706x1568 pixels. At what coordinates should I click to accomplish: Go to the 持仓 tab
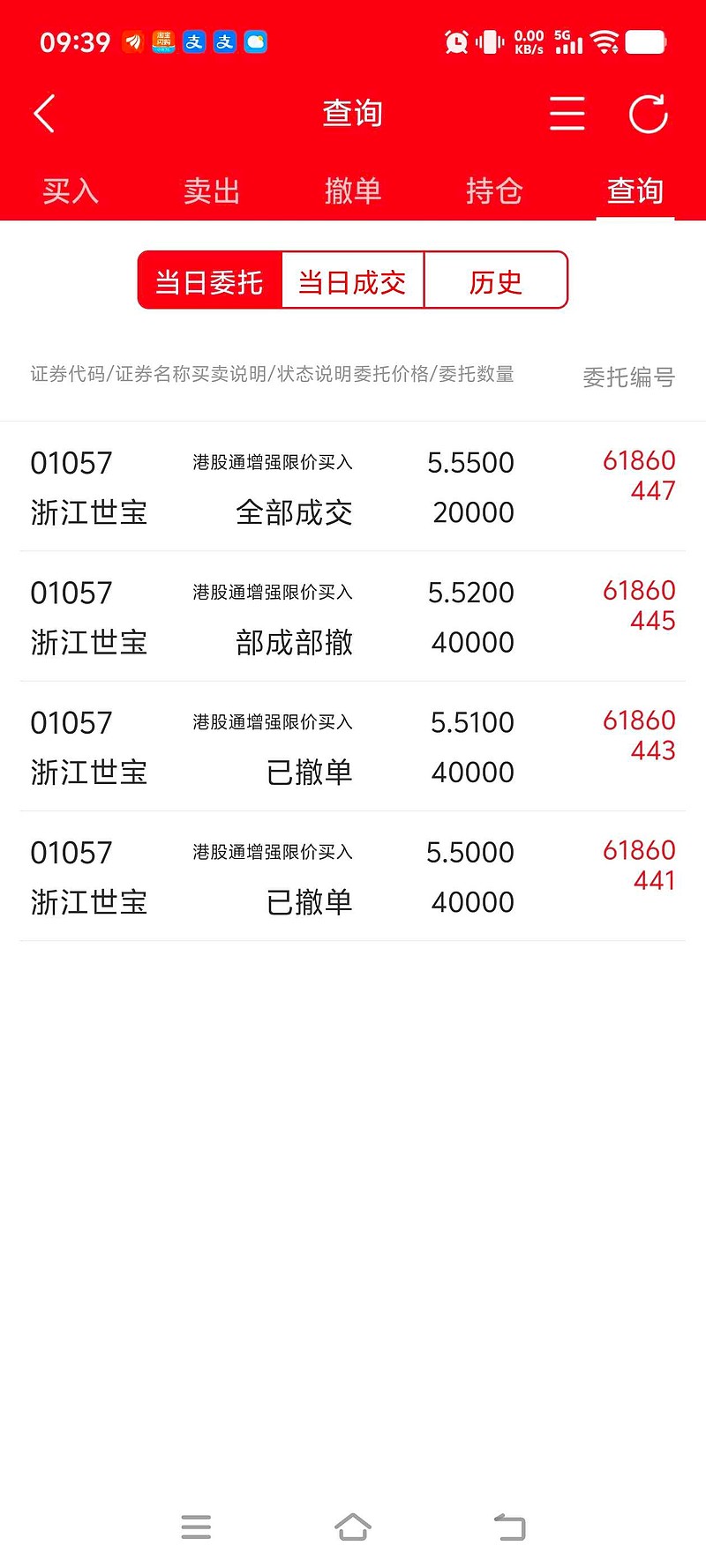pyautogui.click(x=494, y=190)
